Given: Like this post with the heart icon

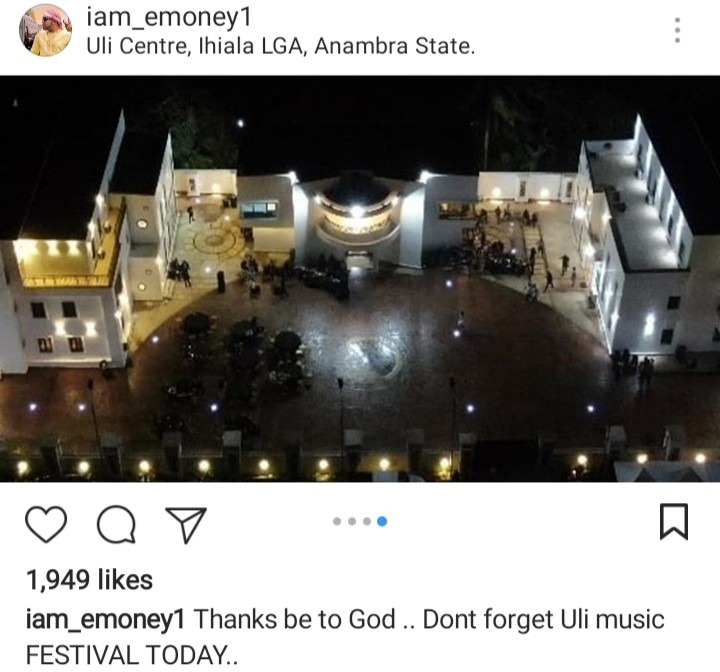Looking at the screenshot, I should click(x=45, y=523).
